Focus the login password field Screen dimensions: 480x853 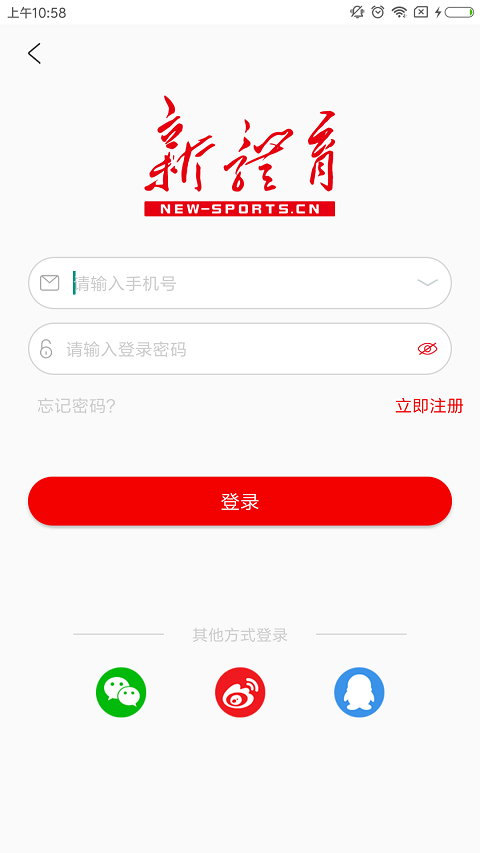[x=239, y=349]
